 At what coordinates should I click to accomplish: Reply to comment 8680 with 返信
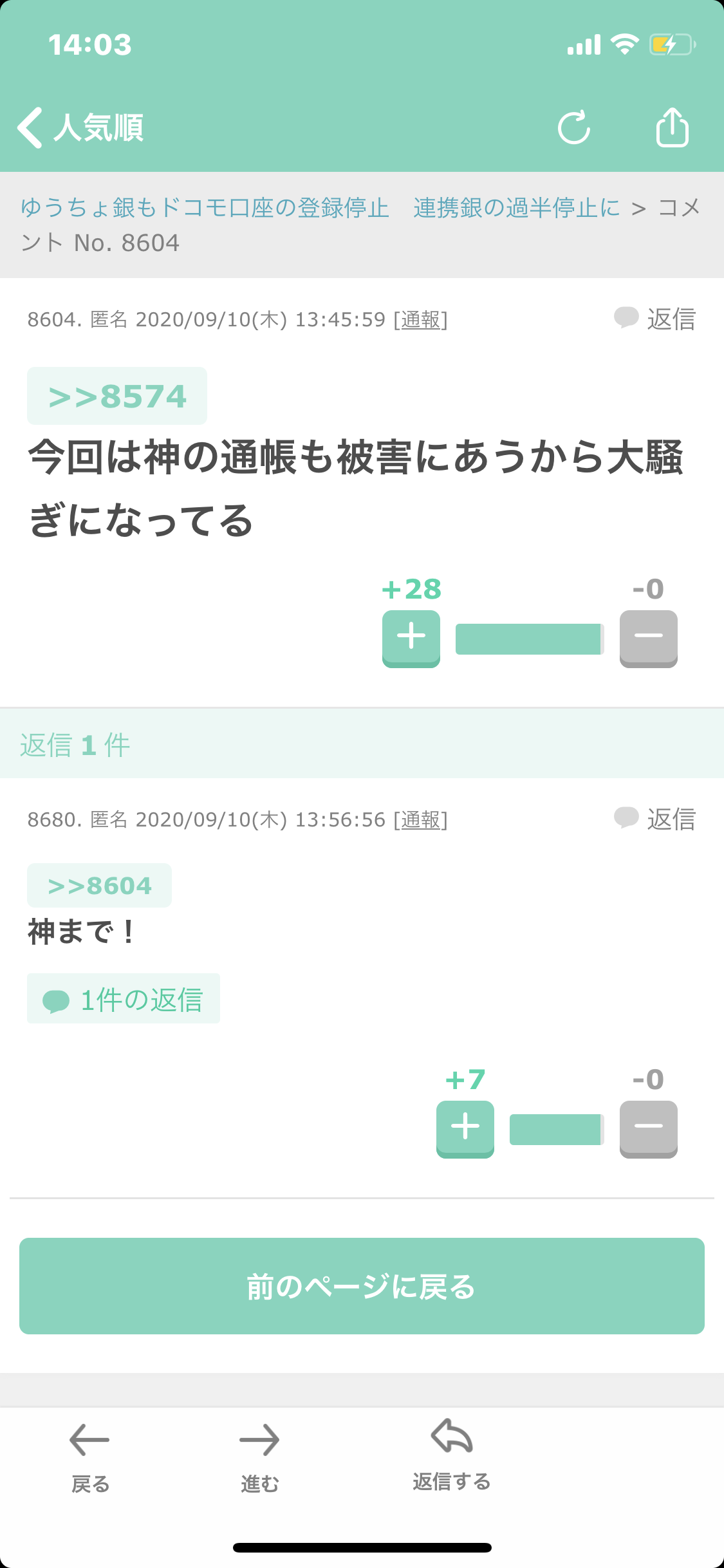(655, 819)
